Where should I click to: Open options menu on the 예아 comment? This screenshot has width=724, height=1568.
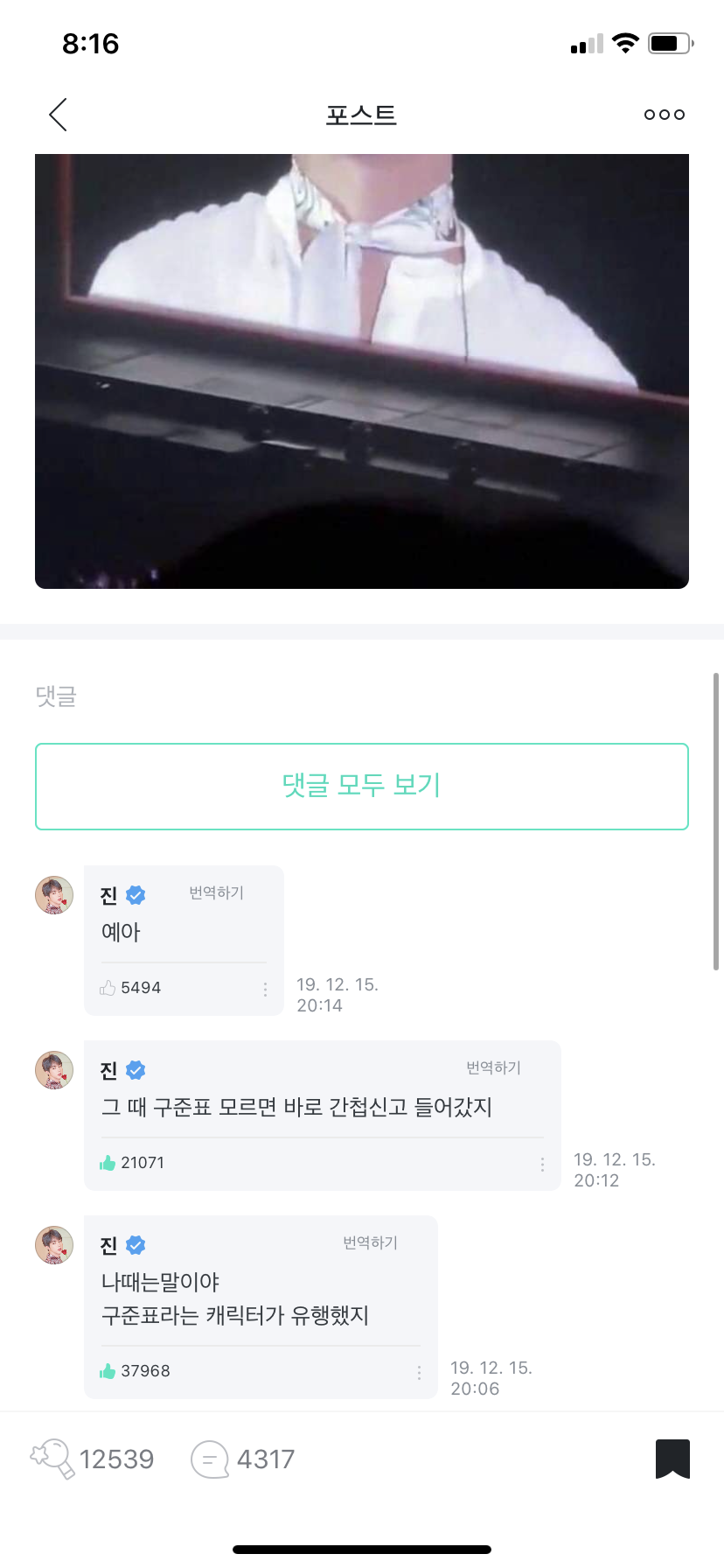[x=265, y=988]
